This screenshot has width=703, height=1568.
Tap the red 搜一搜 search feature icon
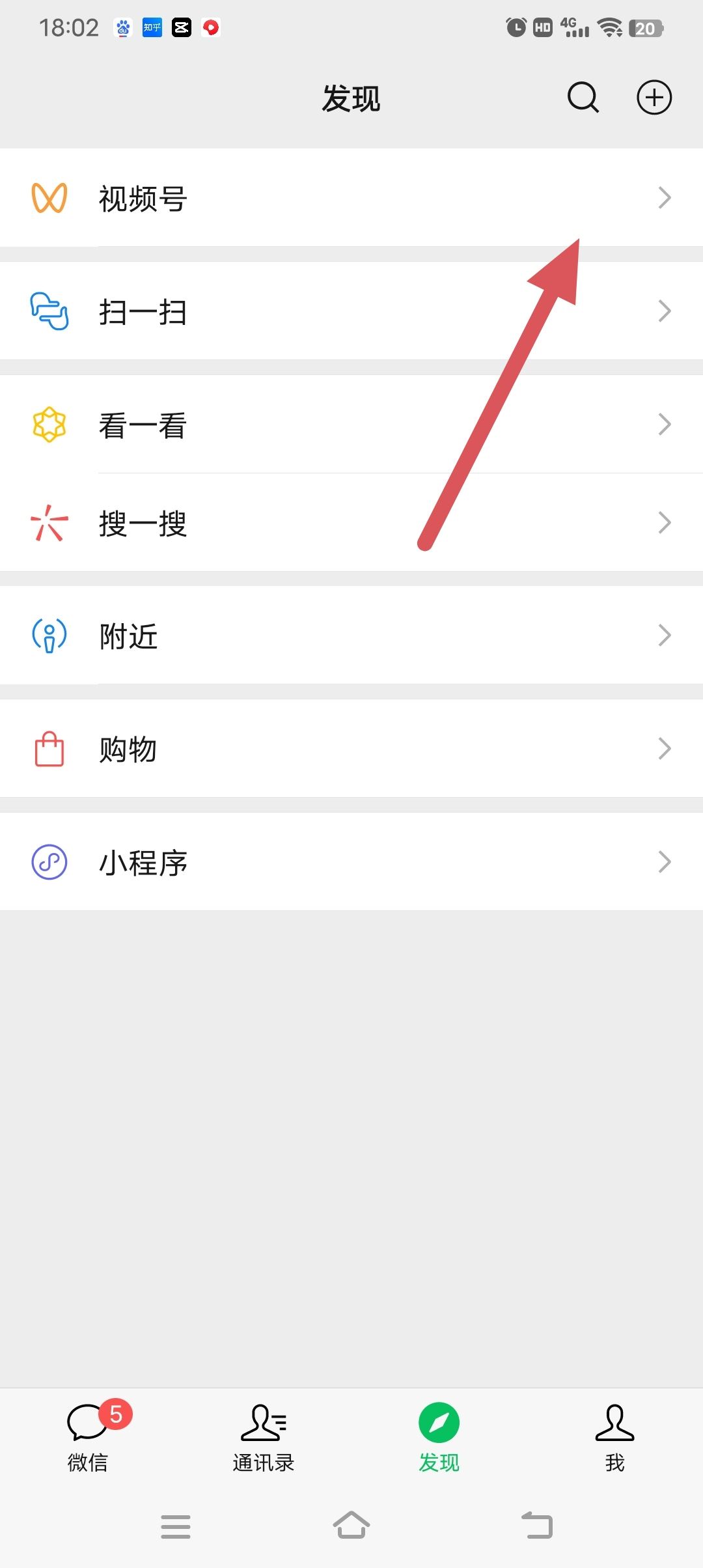click(49, 522)
